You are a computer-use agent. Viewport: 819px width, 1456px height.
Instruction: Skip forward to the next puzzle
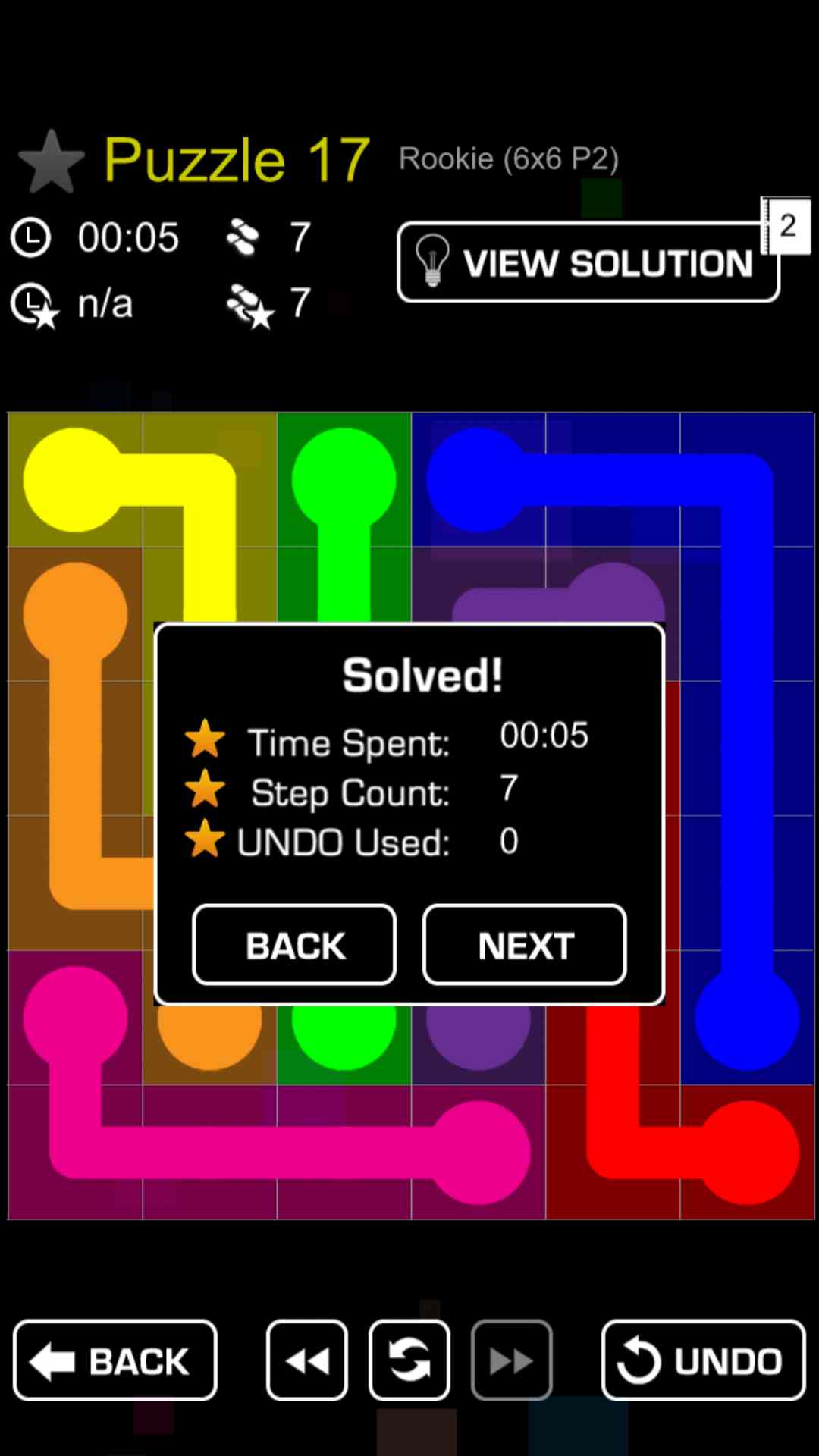click(511, 1360)
